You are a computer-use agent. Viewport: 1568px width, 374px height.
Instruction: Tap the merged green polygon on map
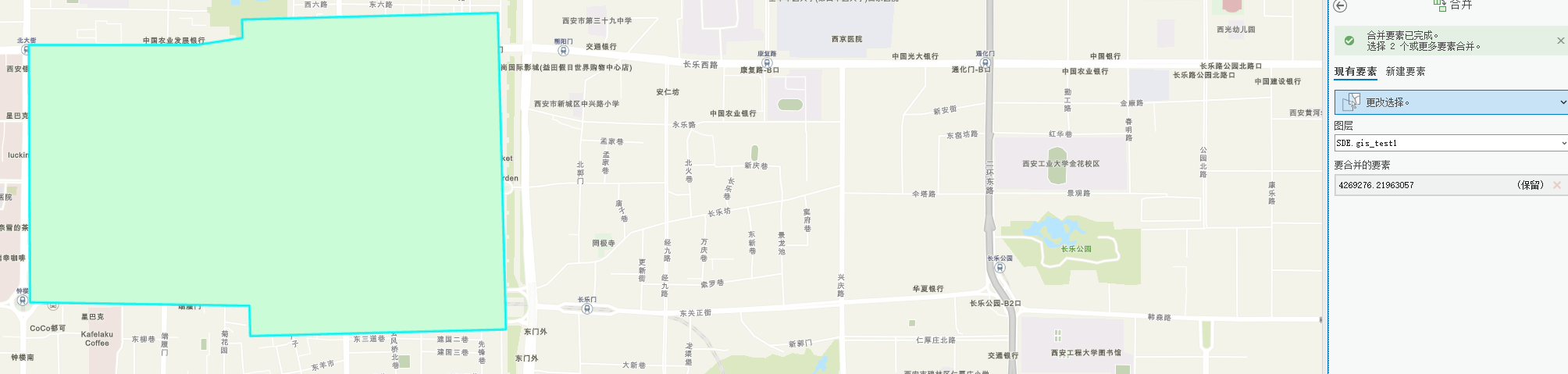(265, 180)
